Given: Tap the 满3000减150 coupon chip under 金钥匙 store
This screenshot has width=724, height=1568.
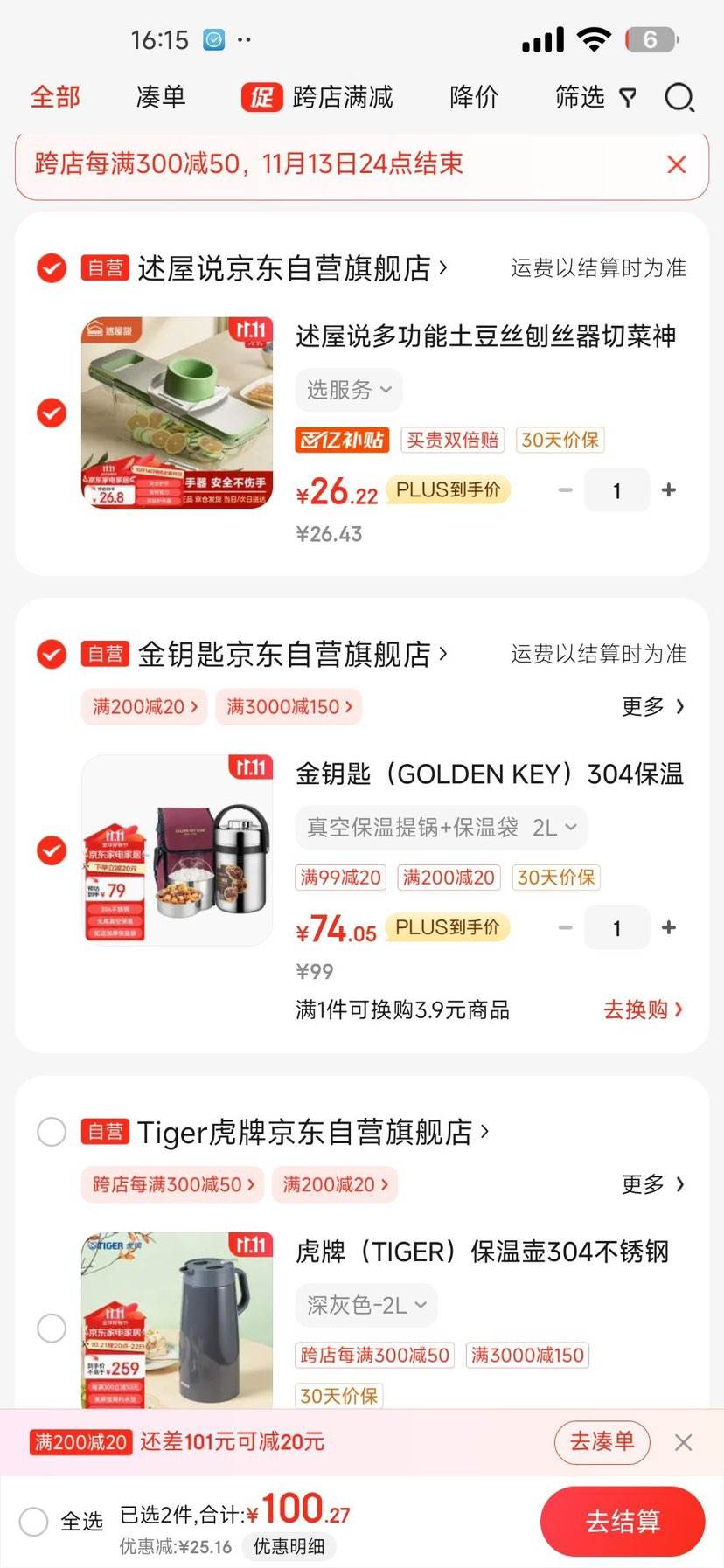Looking at the screenshot, I should (x=289, y=706).
